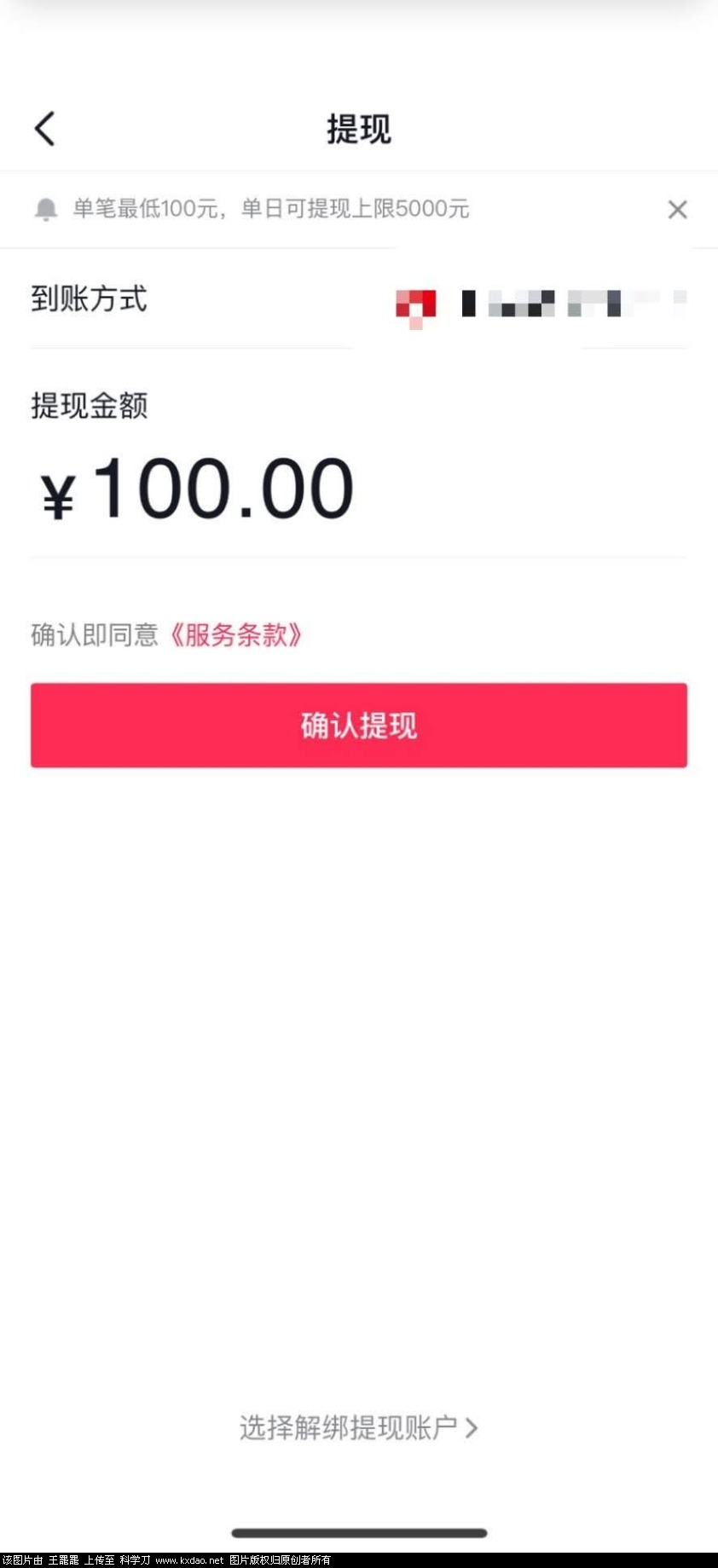Viewport: 718px width, 1568px height.
Task: Tap the back arrow to leave withdrawal page
Action: tap(44, 128)
